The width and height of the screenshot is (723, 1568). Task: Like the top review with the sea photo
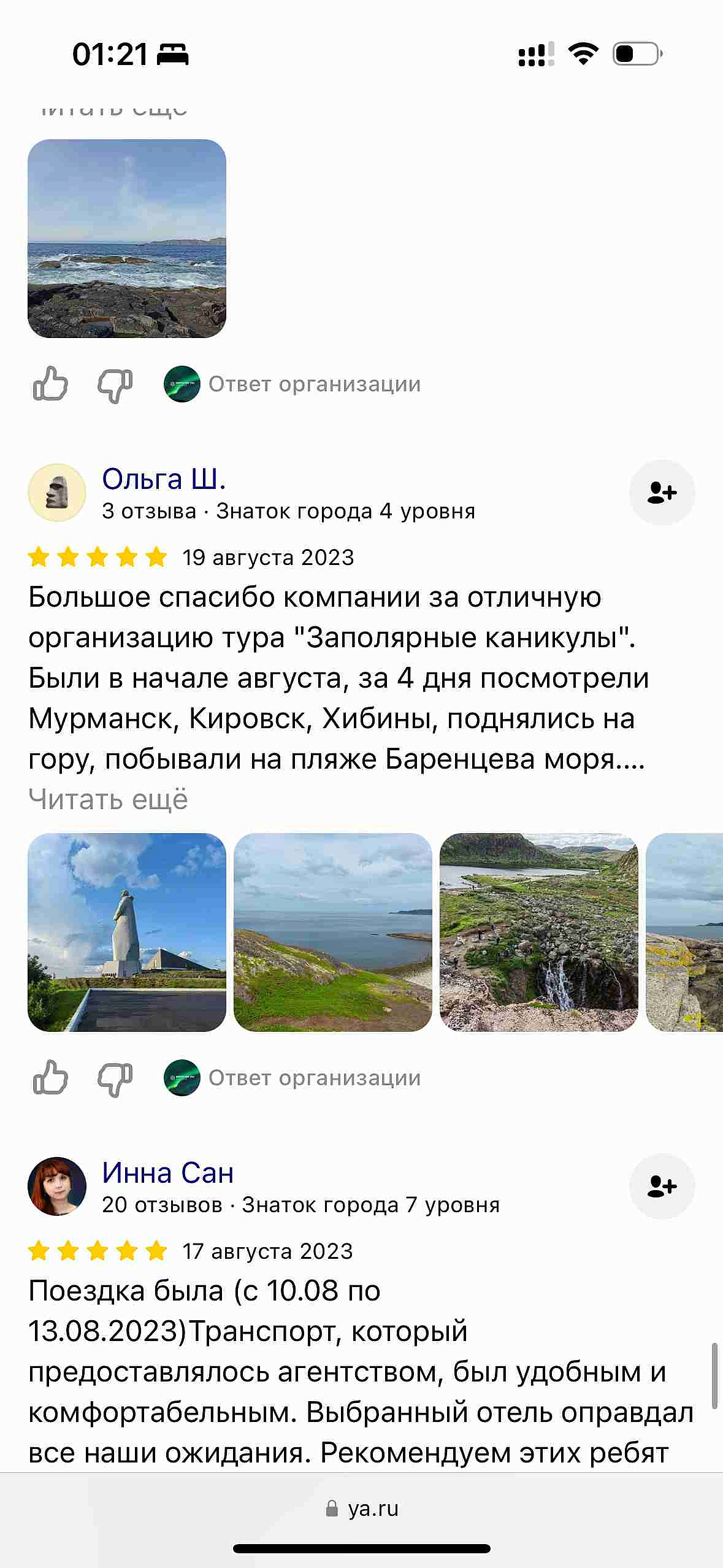(50, 384)
